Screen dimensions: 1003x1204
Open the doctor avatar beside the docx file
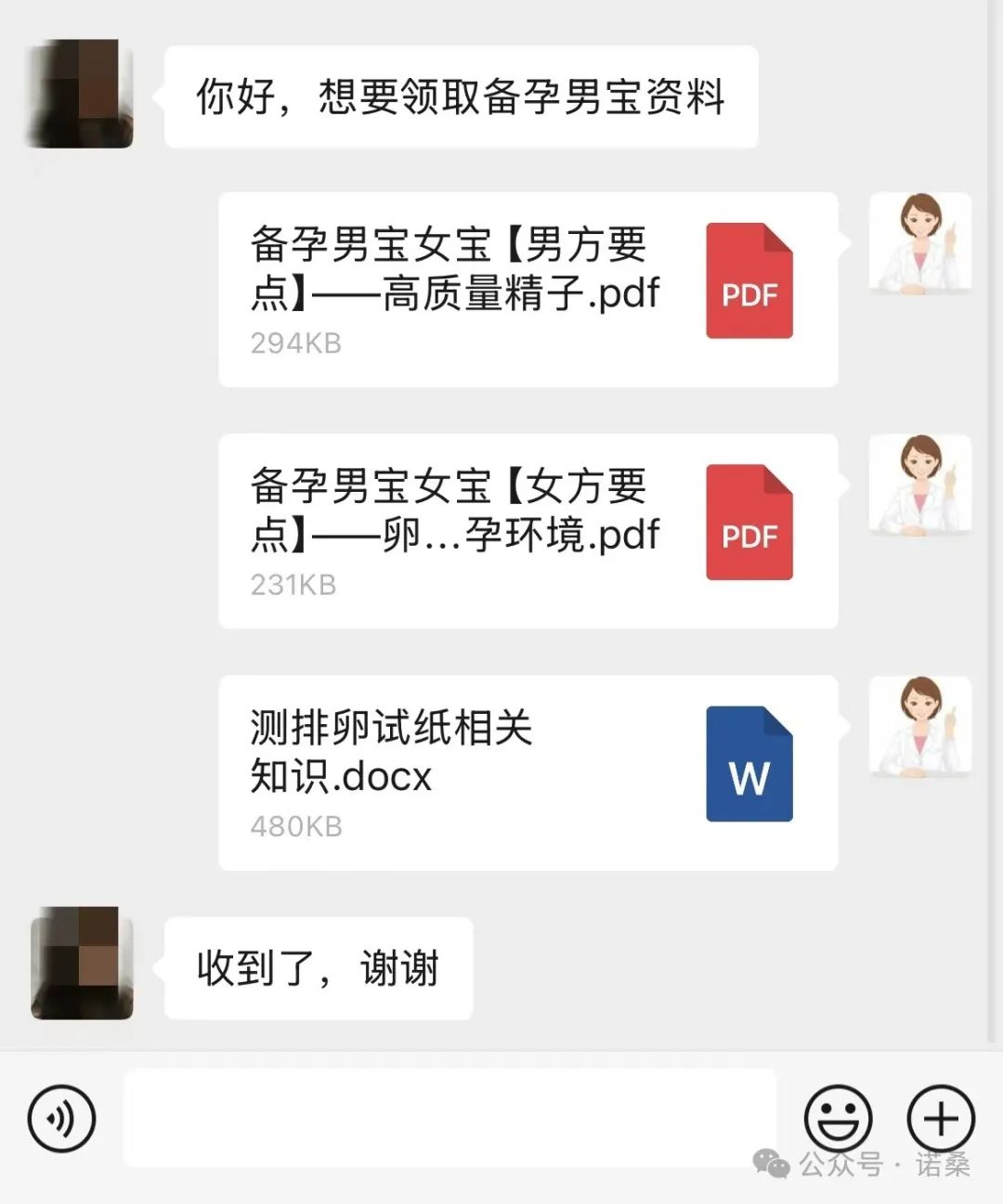[920, 729]
